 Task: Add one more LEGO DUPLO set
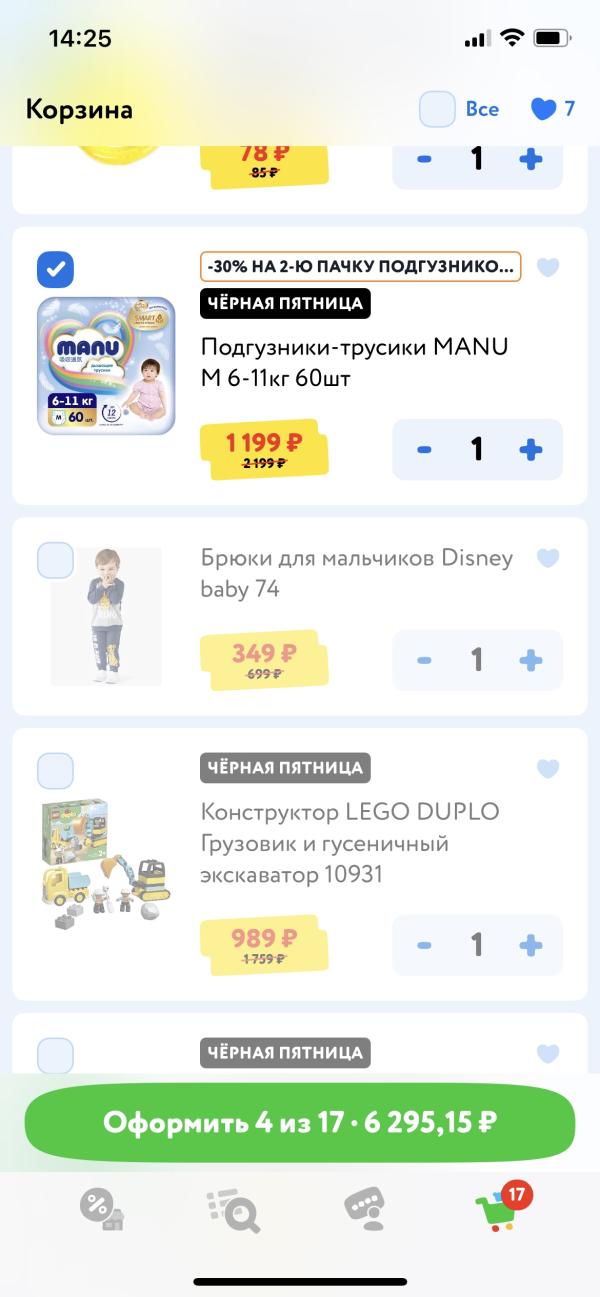[x=531, y=945]
